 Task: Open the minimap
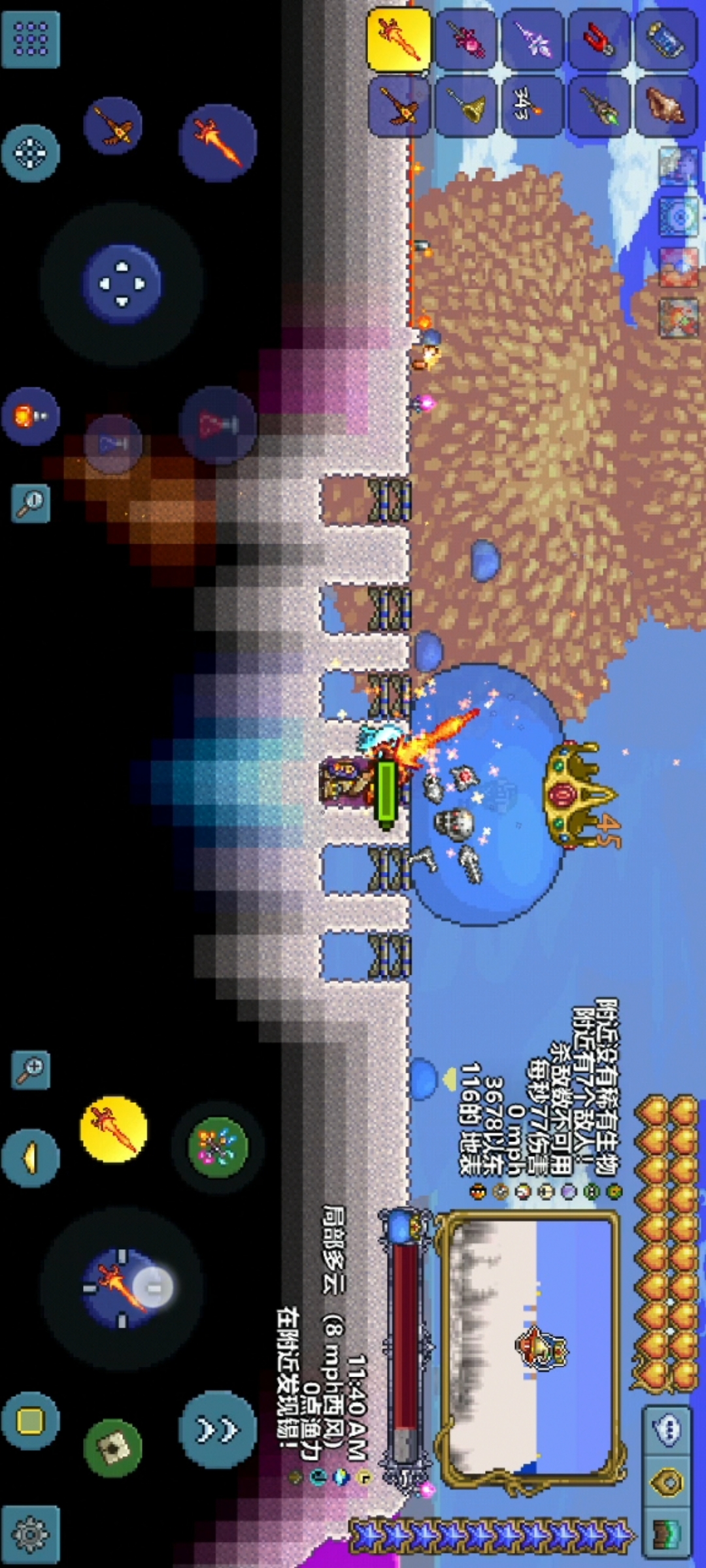click(x=529, y=1346)
